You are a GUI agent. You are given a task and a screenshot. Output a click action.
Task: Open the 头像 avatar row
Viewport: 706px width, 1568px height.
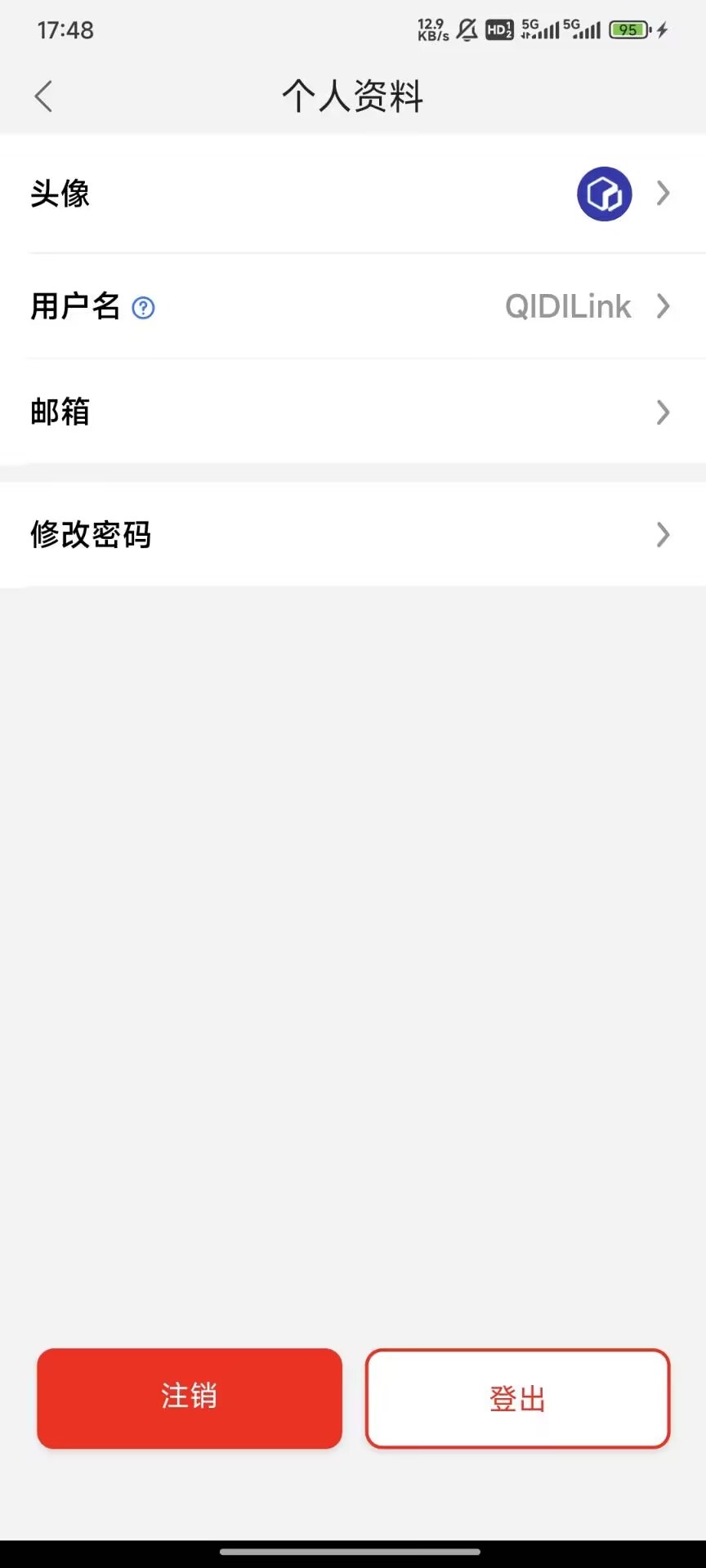pos(353,194)
